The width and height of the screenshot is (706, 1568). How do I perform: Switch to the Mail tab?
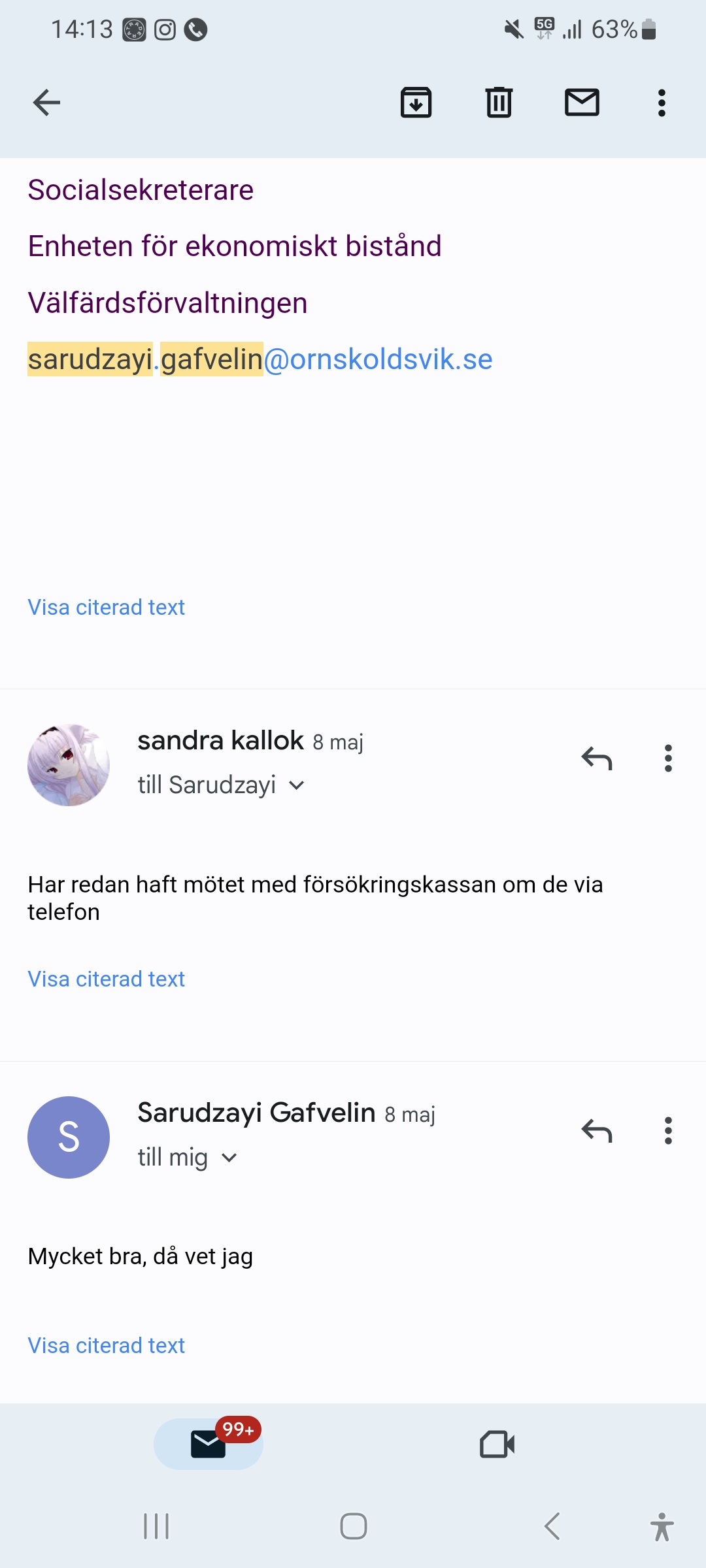(209, 1444)
